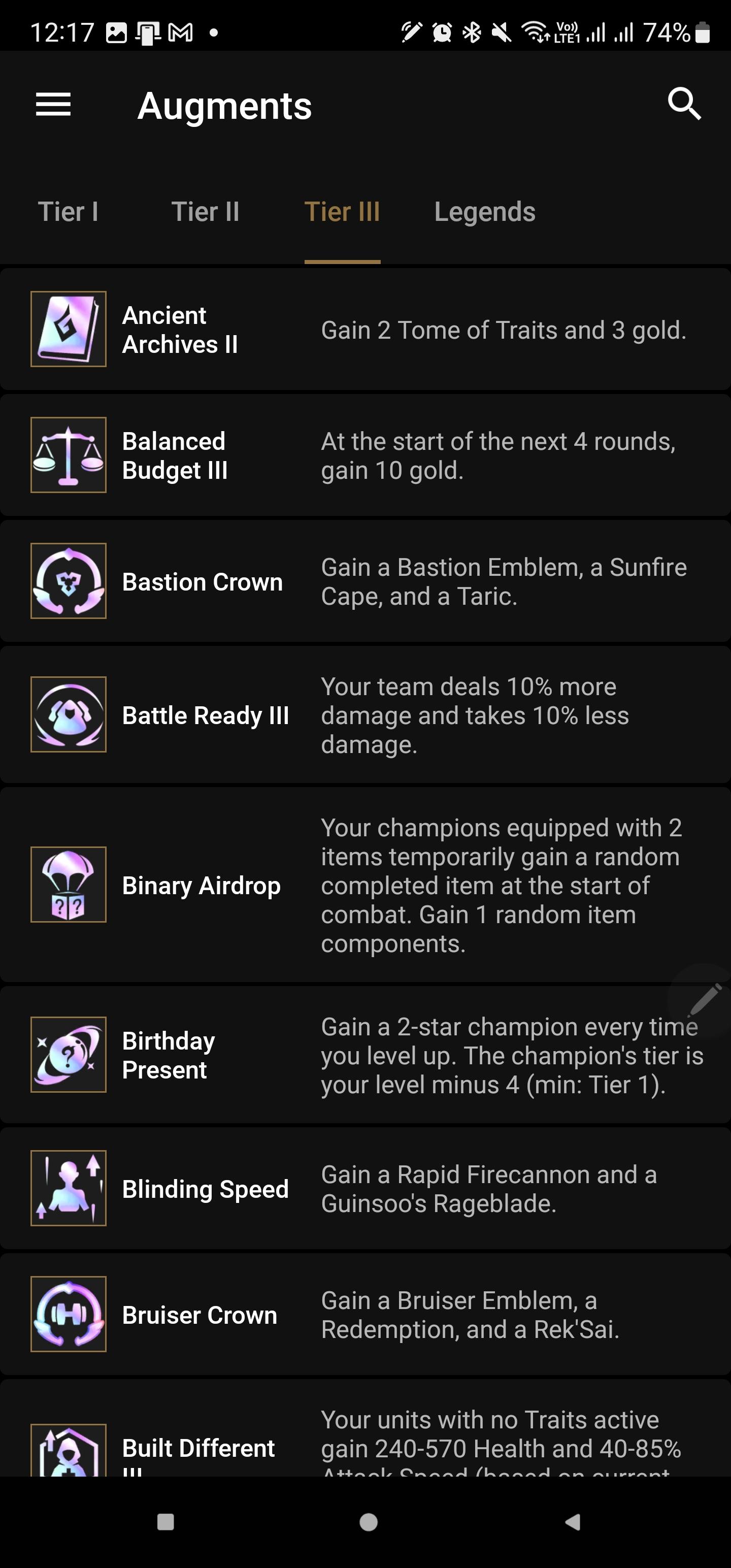The image size is (731, 1568).
Task: Select the Tier III tab
Action: [x=342, y=212]
